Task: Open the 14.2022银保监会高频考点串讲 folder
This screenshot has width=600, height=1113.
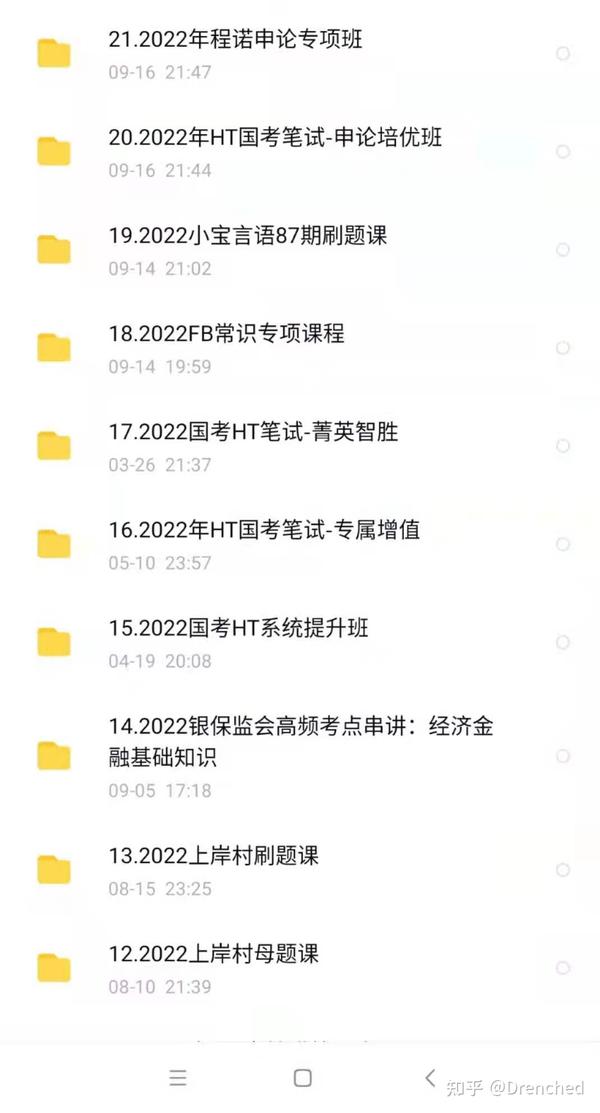Action: (x=300, y=756)
